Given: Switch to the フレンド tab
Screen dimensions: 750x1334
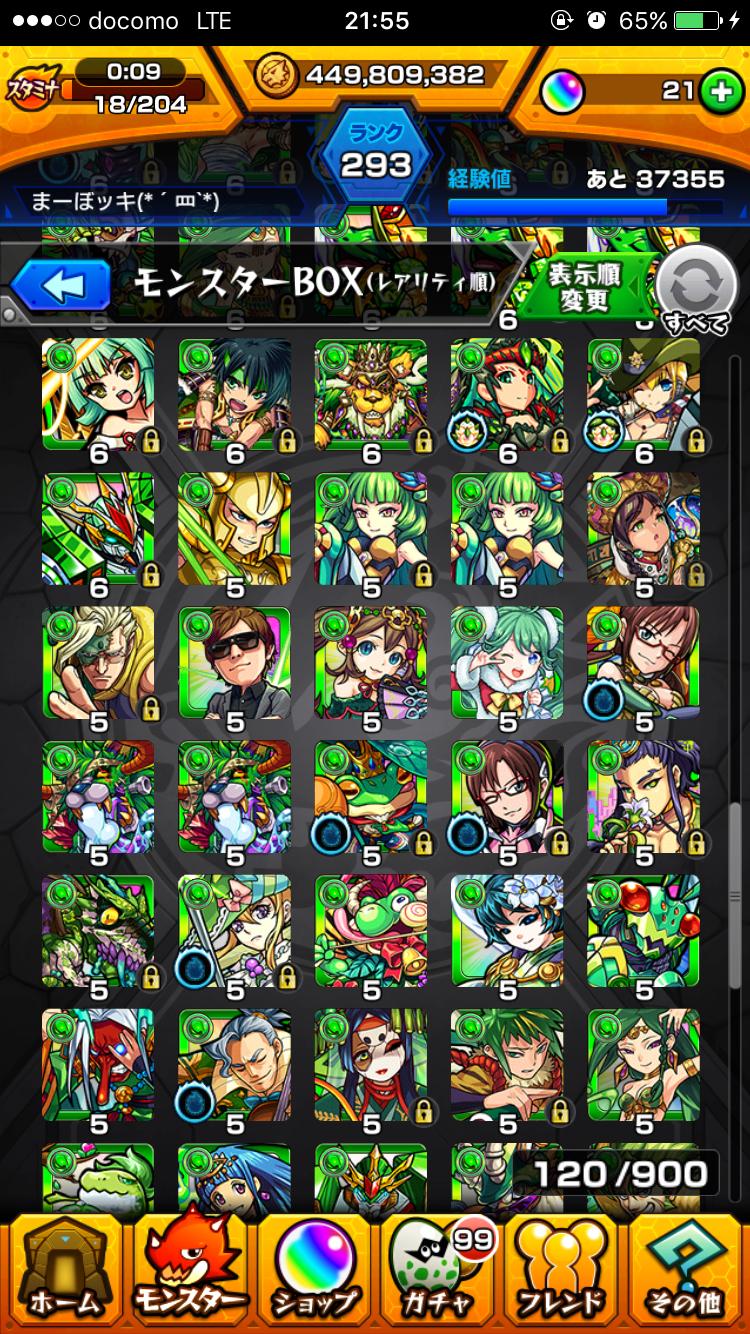Looking at the screenshot, I should 562,1272.
